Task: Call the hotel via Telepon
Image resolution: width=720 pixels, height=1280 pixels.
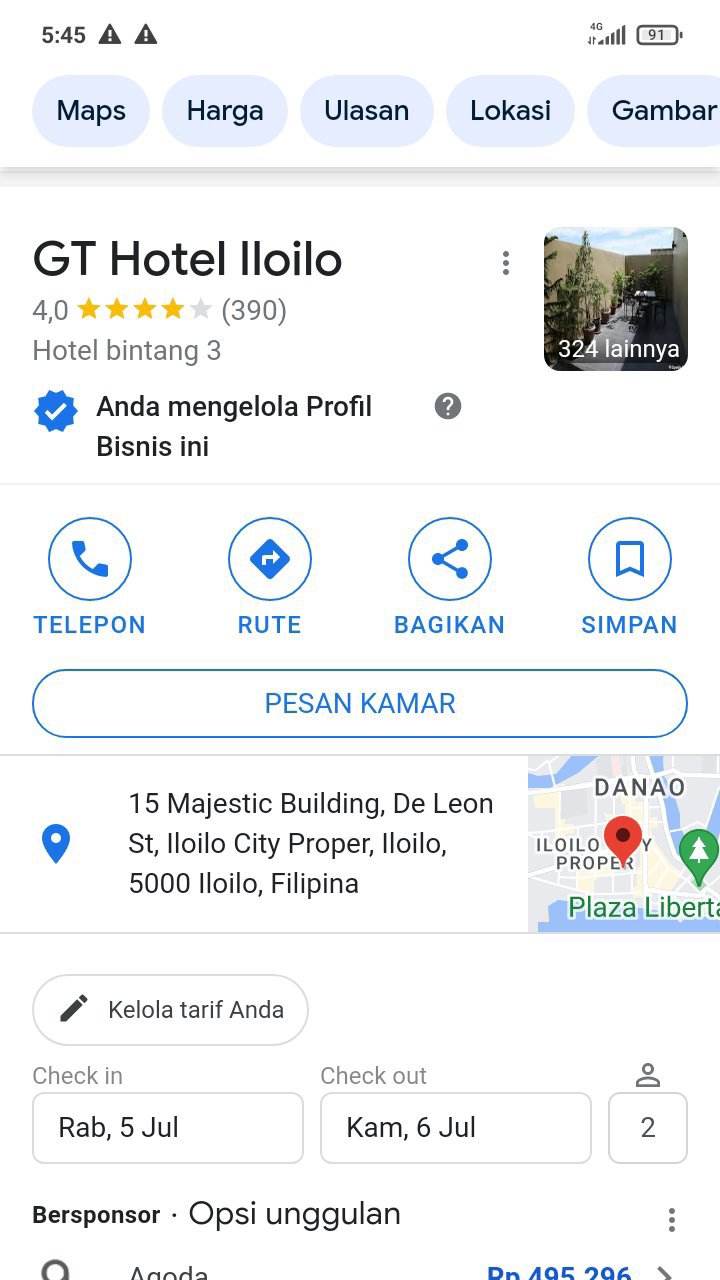Action: click(x=90, y=577)
